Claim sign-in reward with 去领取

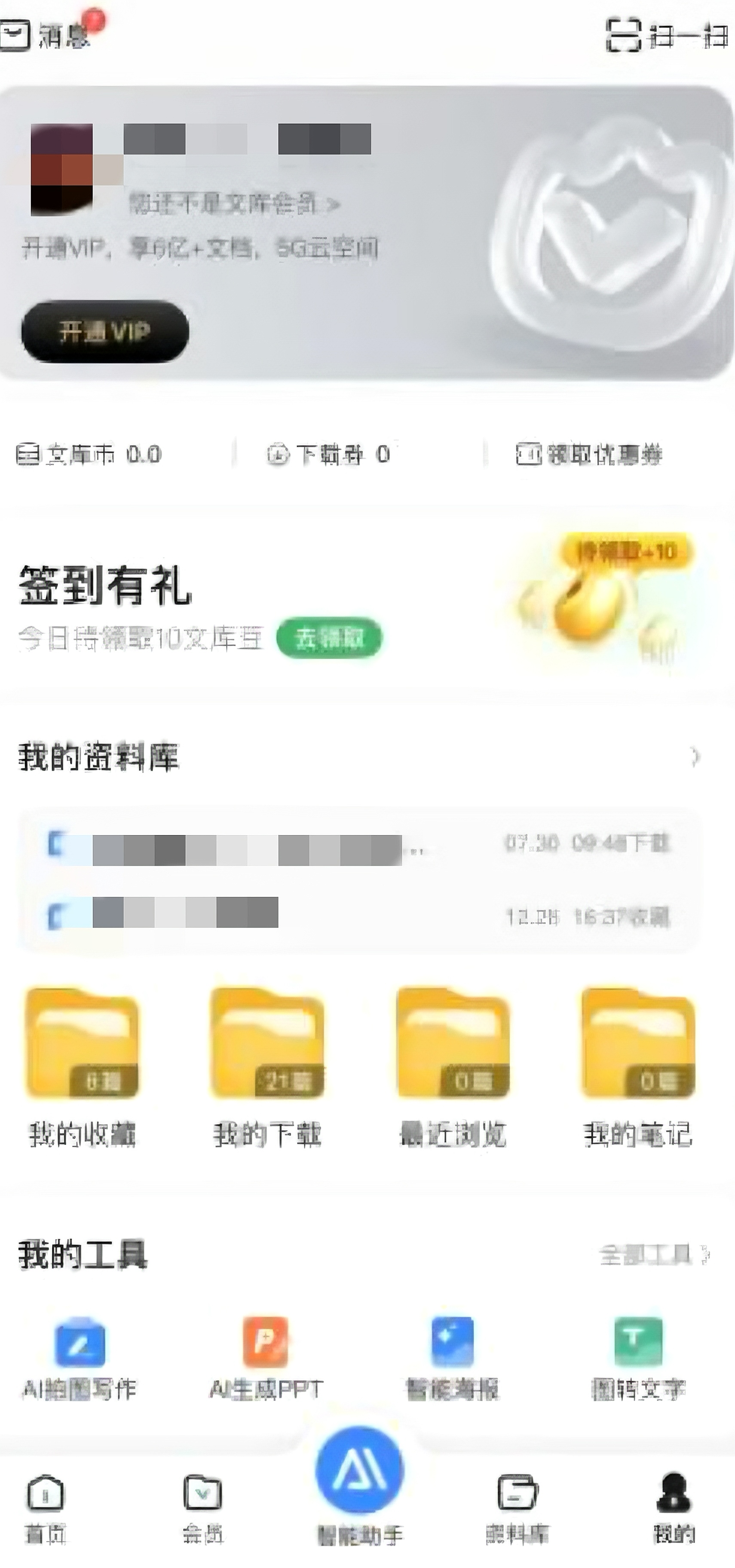pyautogui.click(x=329, y=638)
